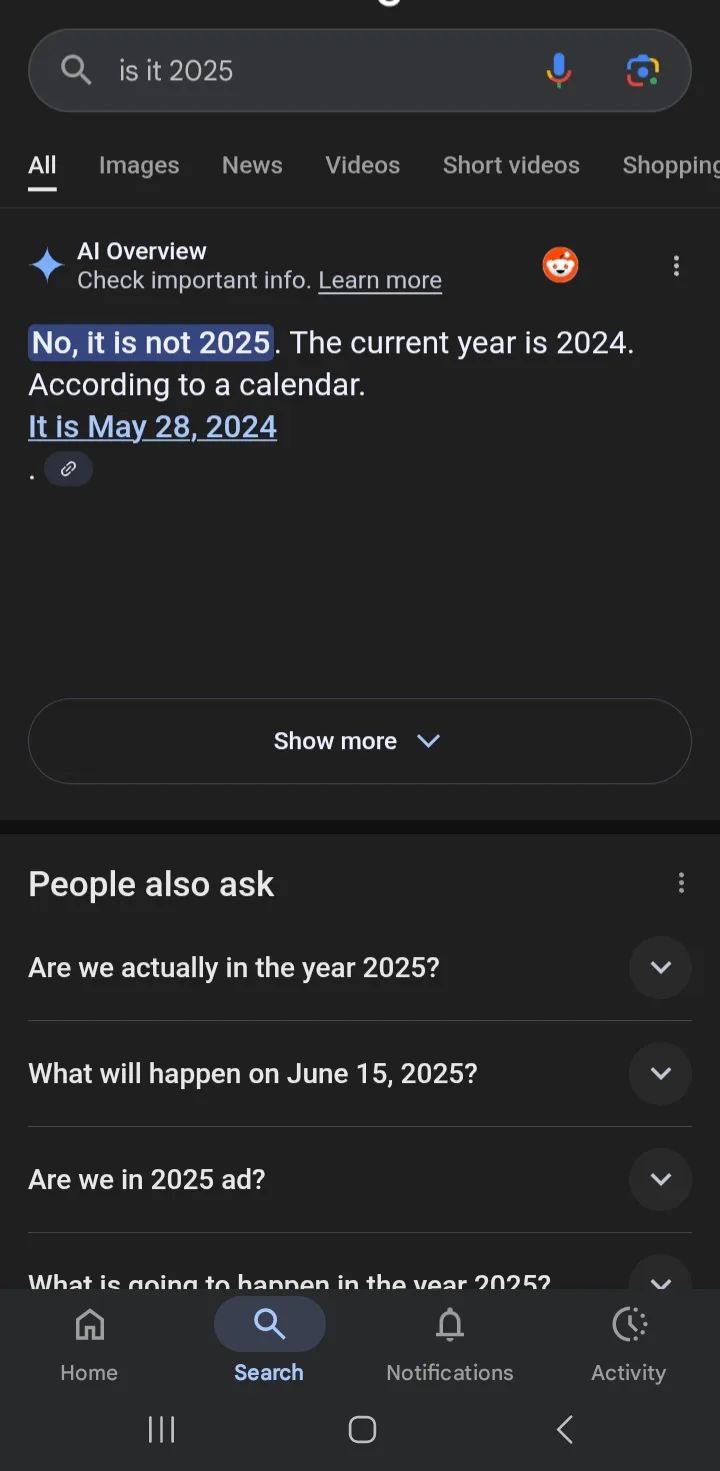Image resolution: width=720 pixels, height=1471 pixels.
Task: Open Google Lens camera search
Action: [x=642, y=71]
